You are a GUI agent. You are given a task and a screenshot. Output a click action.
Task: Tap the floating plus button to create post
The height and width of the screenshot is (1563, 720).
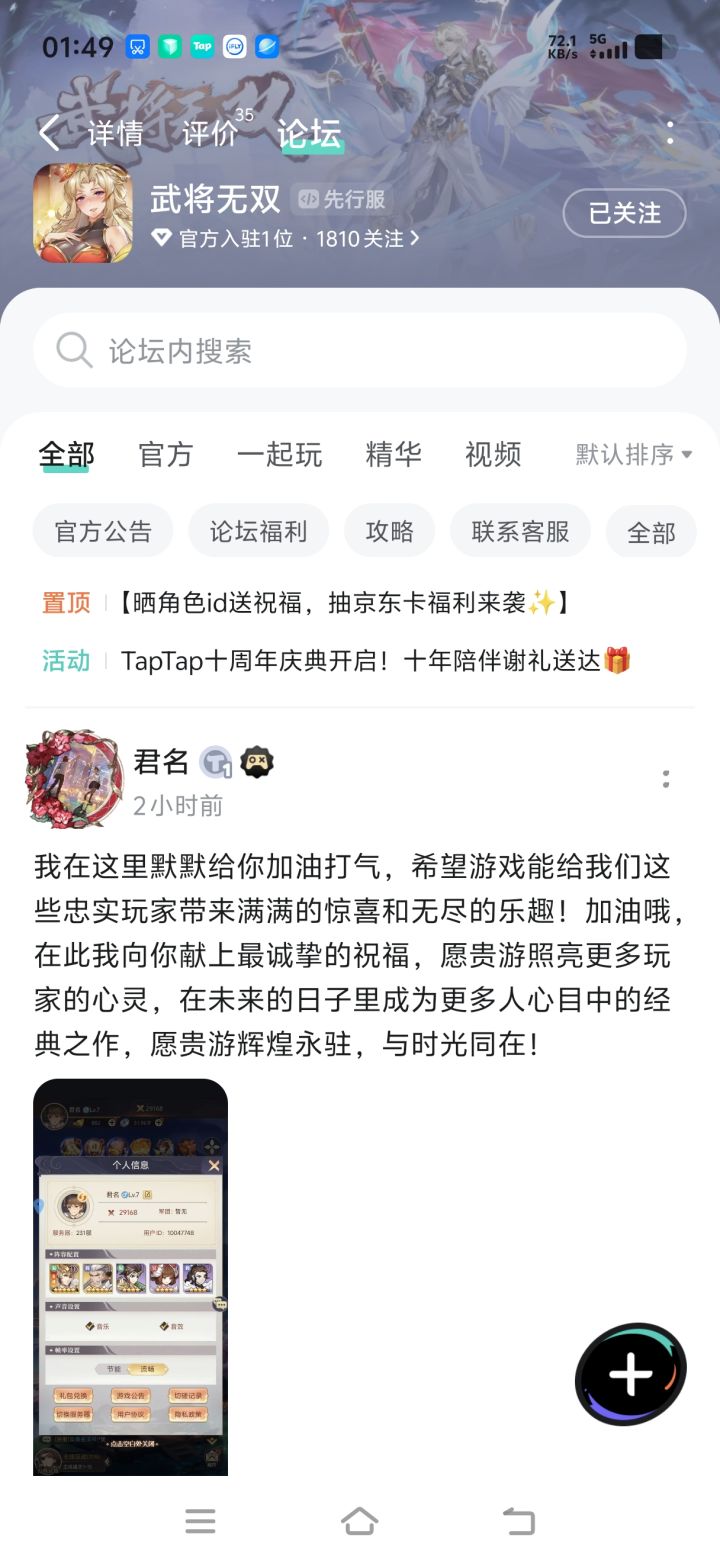[629, 1375]
